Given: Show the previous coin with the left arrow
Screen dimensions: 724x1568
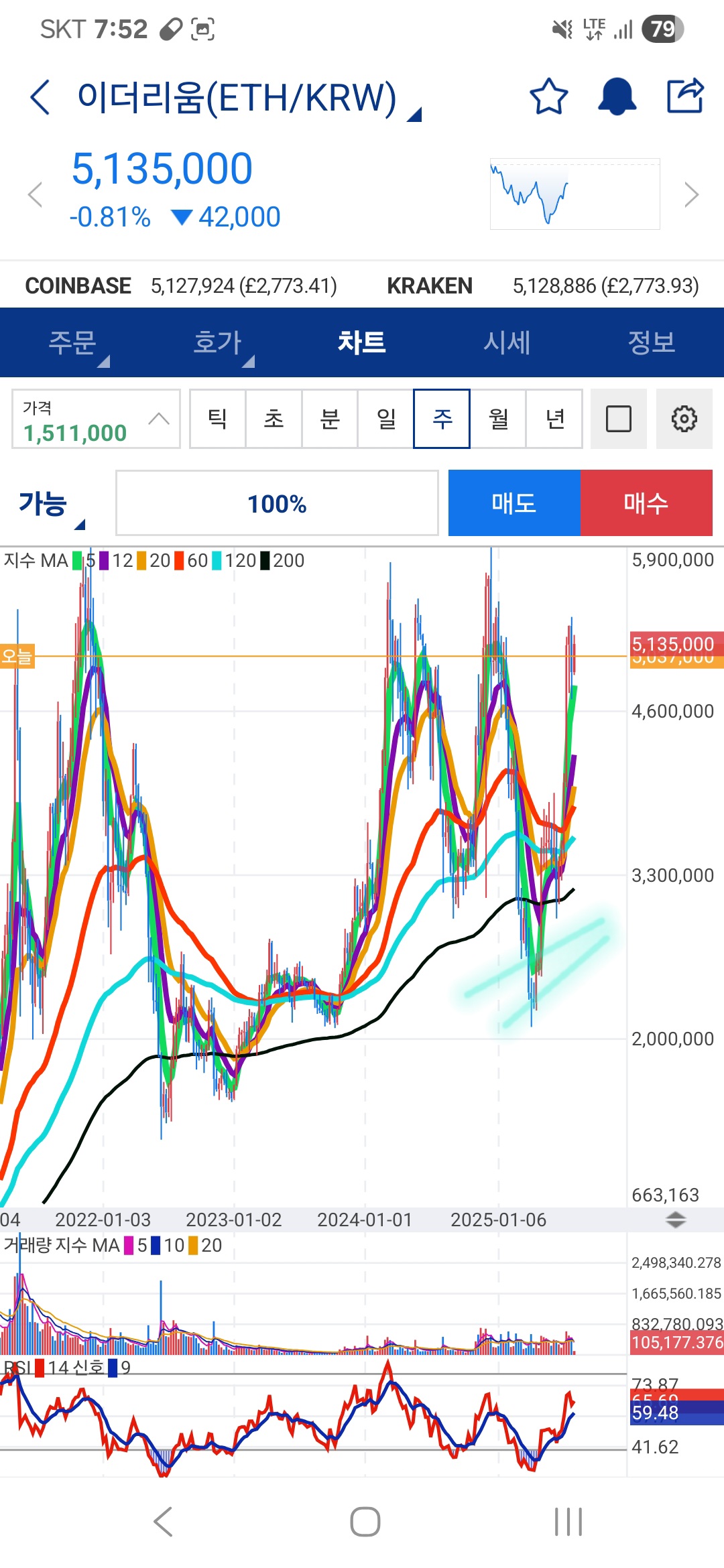Looking at the screenshot, I should [x=36, y=195].
